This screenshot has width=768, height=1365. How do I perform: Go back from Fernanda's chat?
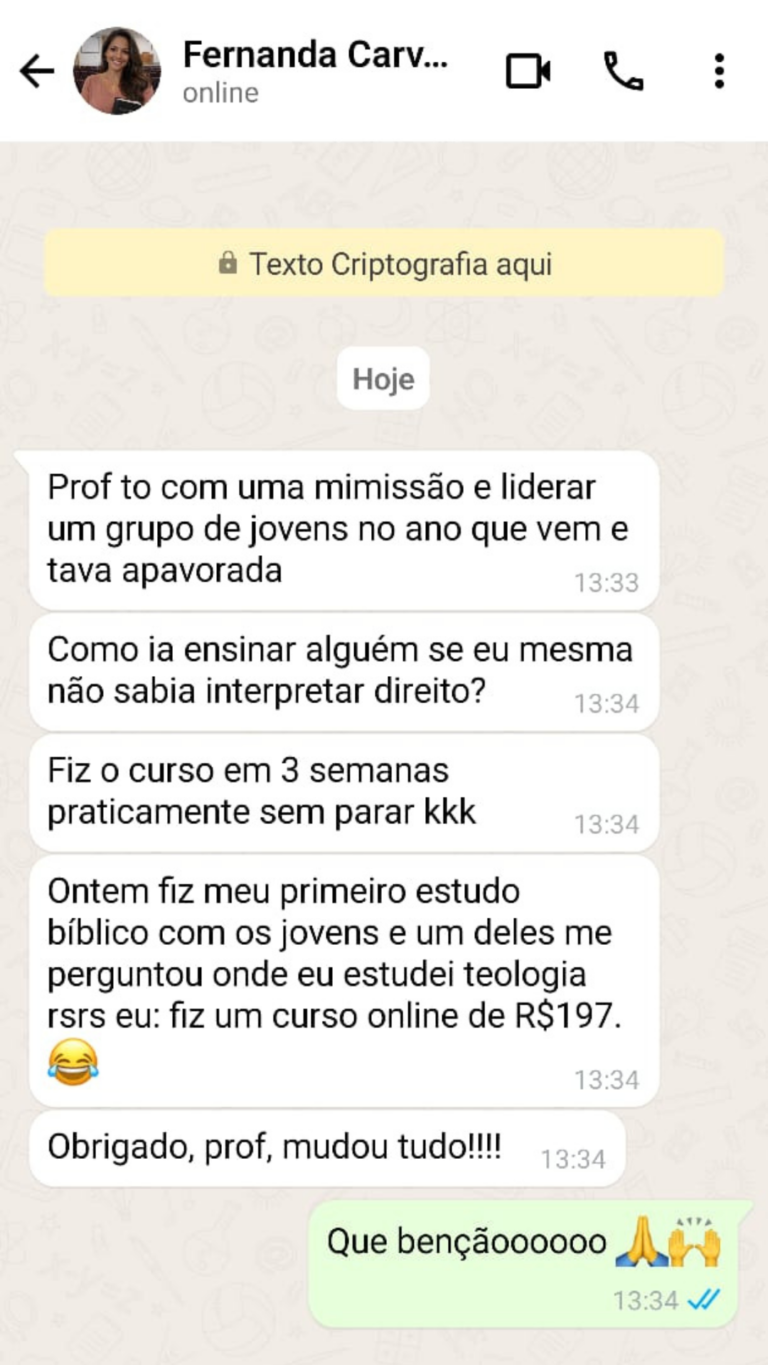(37, 71)
